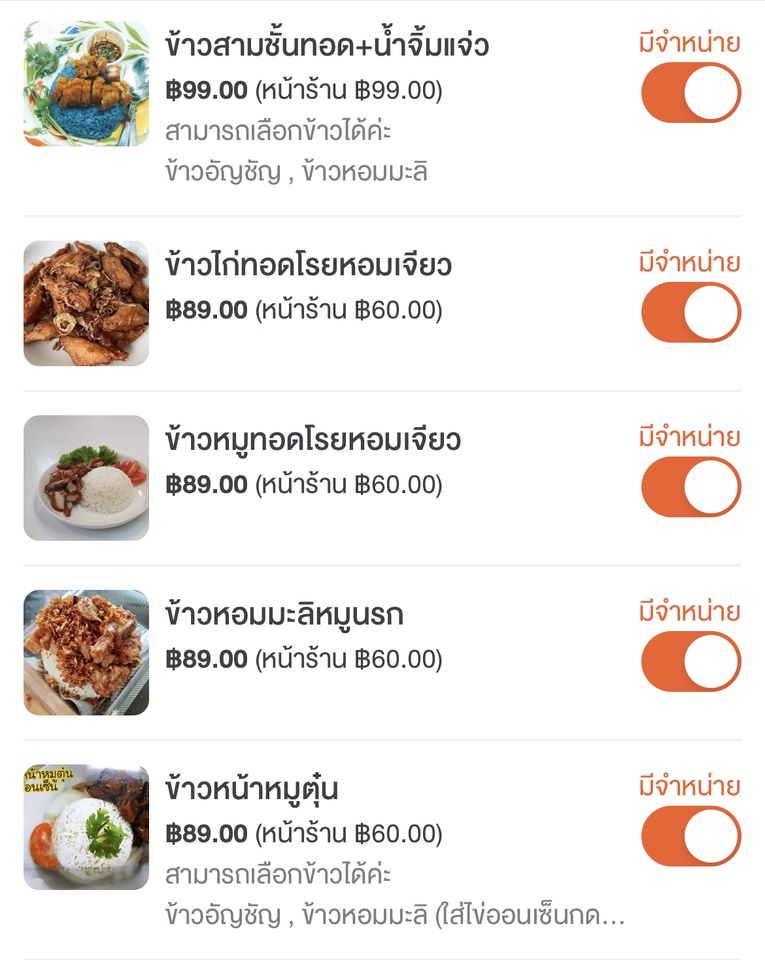Switch off availability for ข้าวหอมมะลิหมูนรก
765x960 pixels.
[690, 662]
